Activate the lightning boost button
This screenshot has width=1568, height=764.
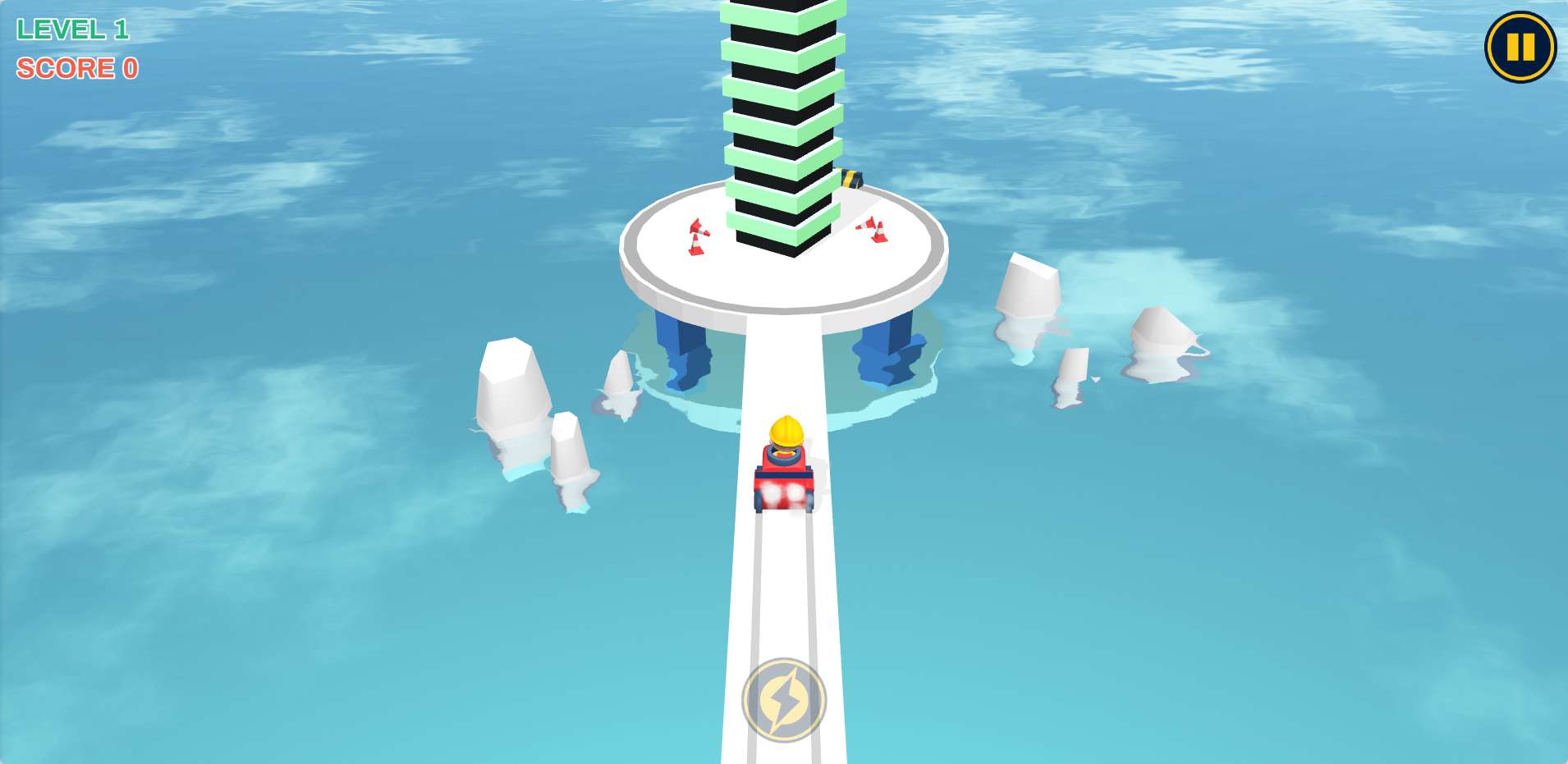(784, 700)
